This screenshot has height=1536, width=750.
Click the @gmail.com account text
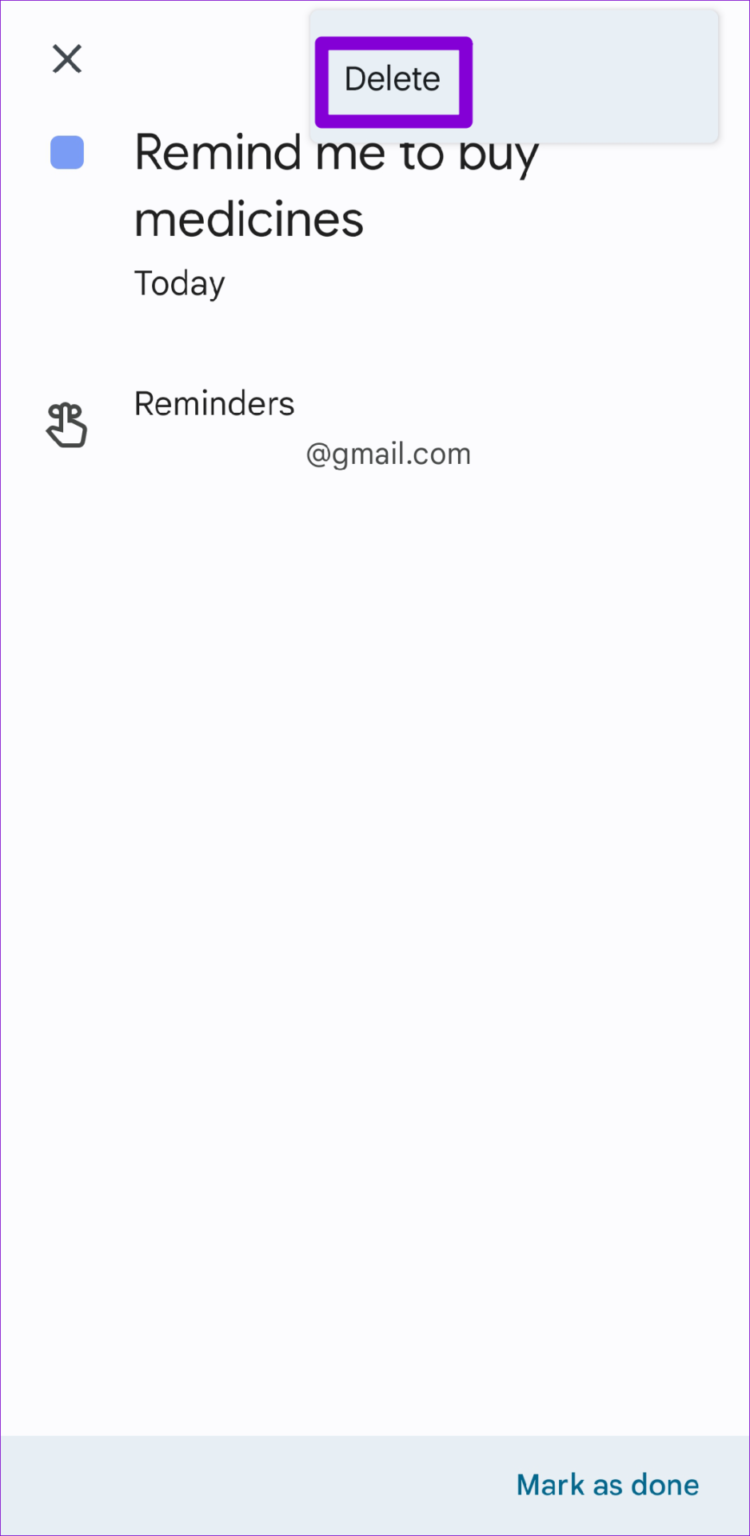pos(388,453)
